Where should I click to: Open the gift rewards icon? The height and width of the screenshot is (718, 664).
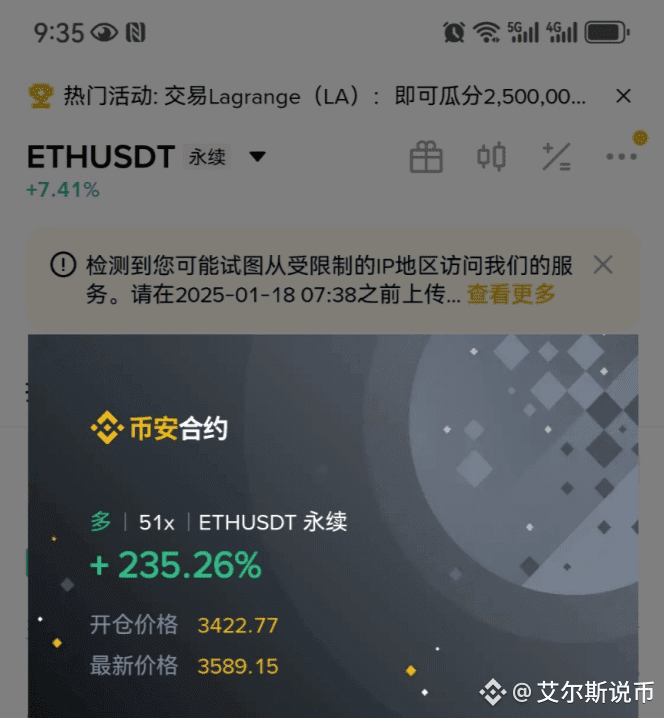coord(426,157)
